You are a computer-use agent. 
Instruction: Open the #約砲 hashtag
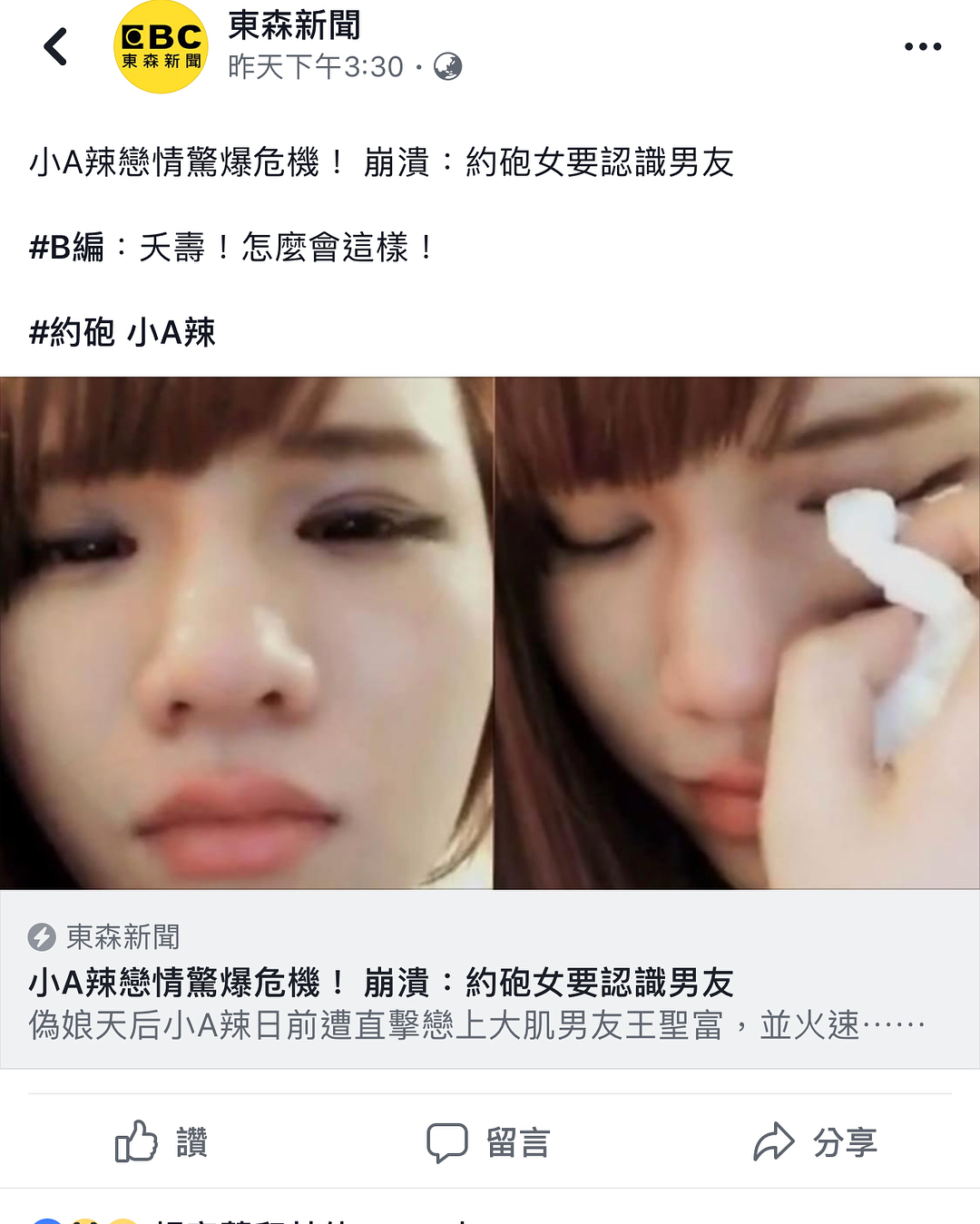[x=72, y=332]
